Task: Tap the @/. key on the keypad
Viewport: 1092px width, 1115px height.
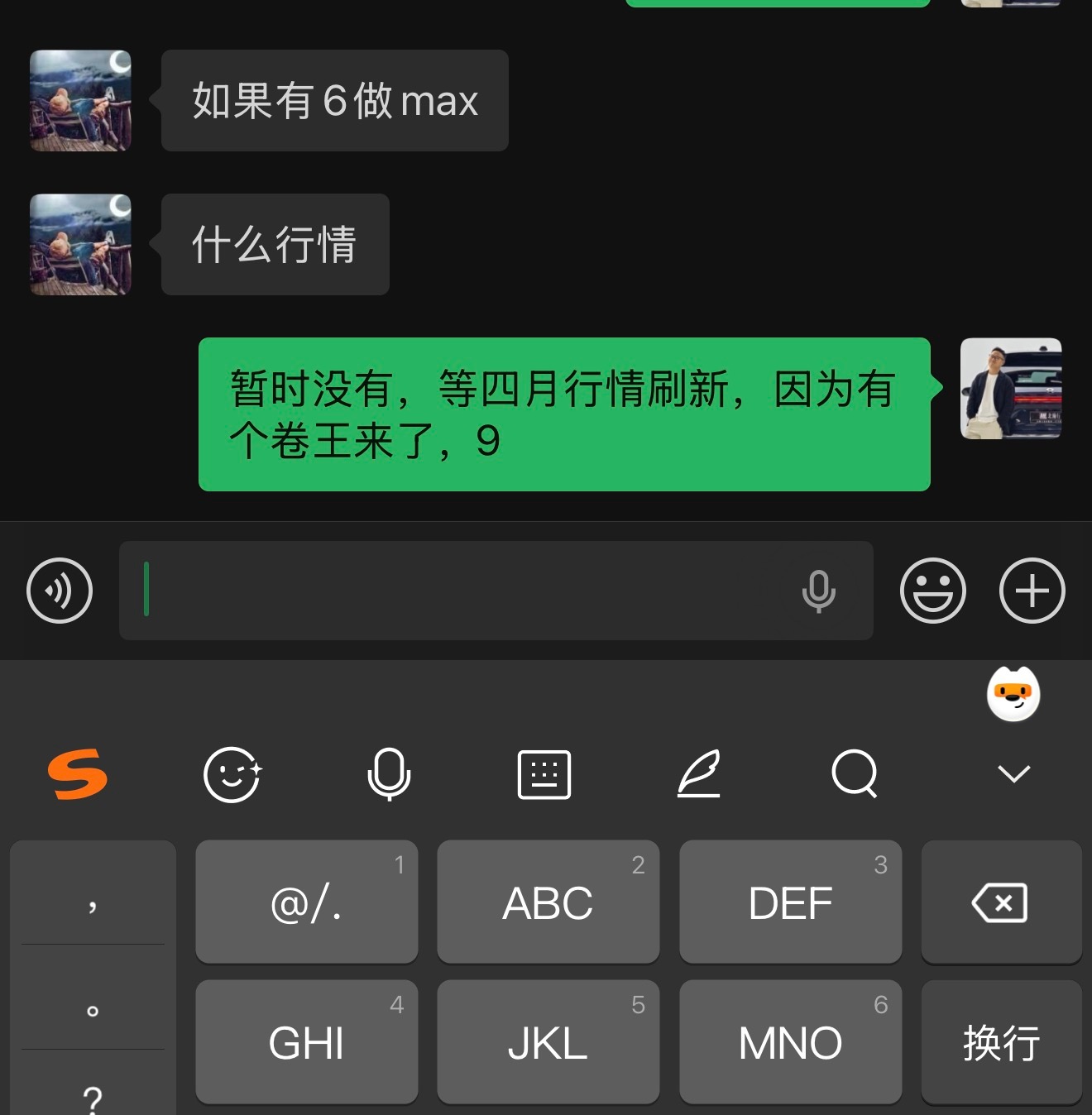Action: [x=306, y=902]
